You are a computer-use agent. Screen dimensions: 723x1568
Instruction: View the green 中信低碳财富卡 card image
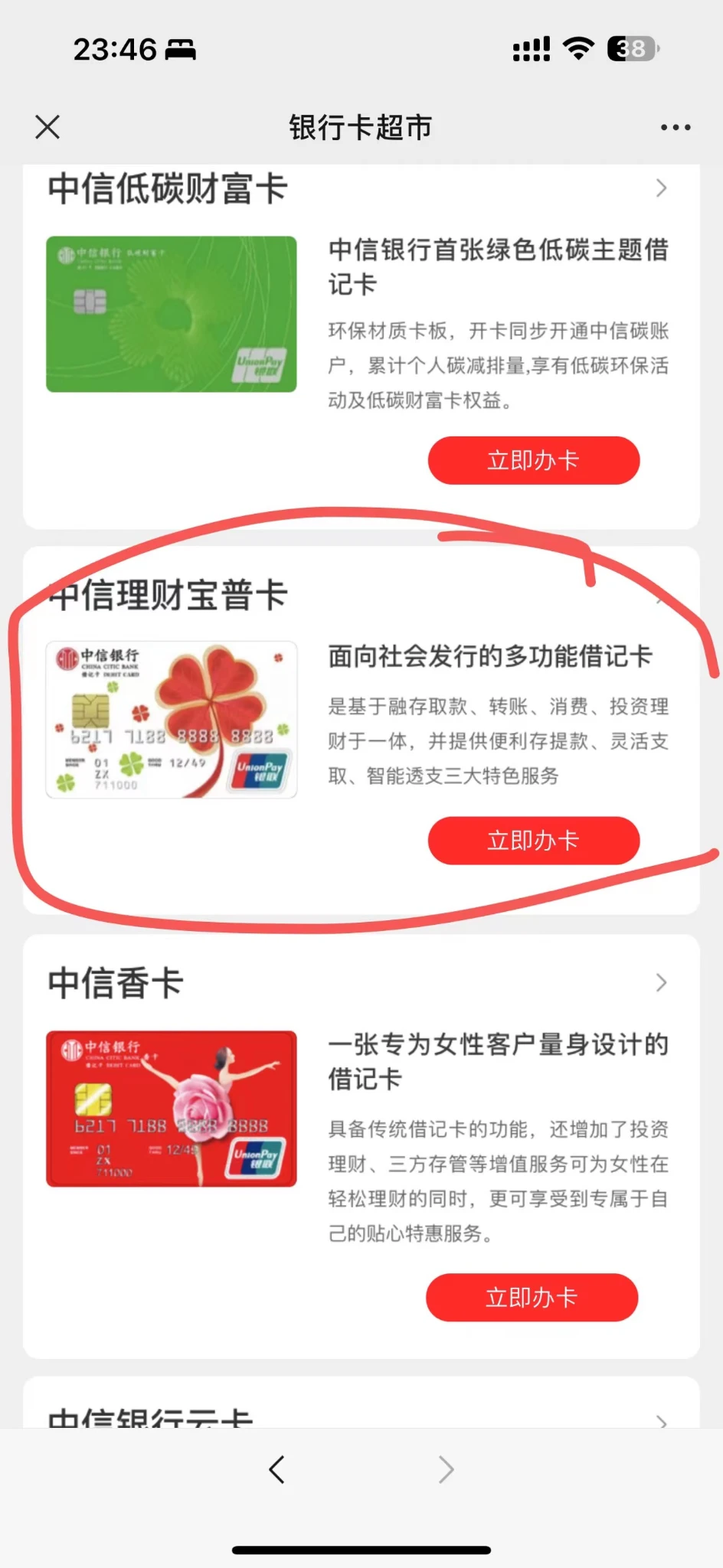click(x=172, y=314)
